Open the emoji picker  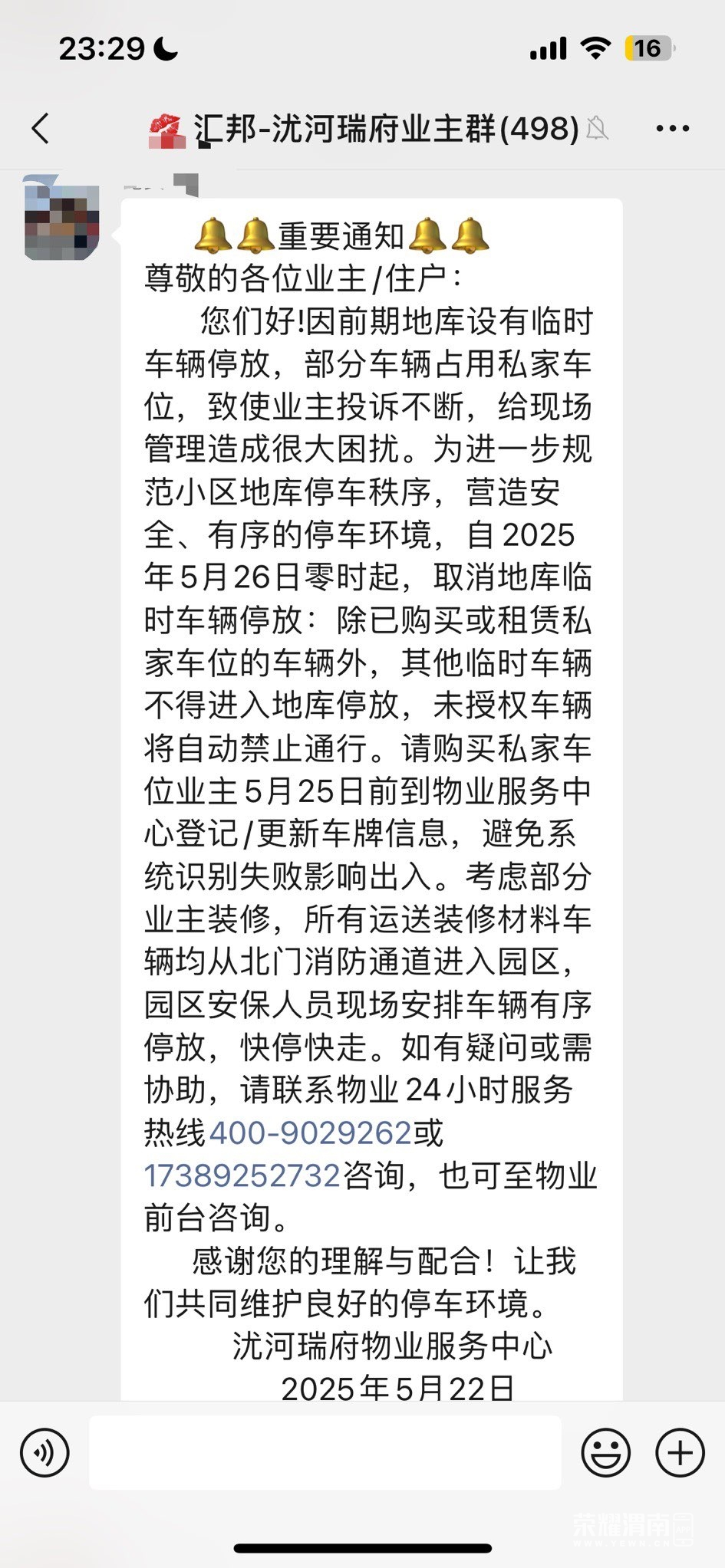[x=605, y=1452]
